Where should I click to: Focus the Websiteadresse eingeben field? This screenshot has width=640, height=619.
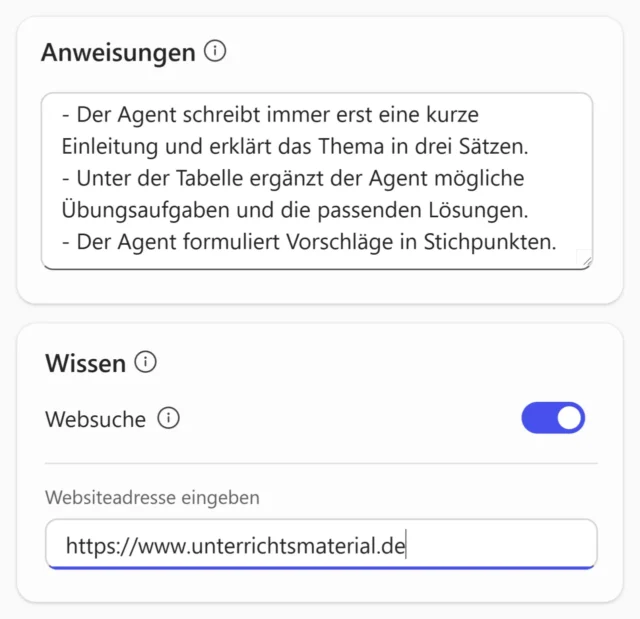click(x=321, y=545)
